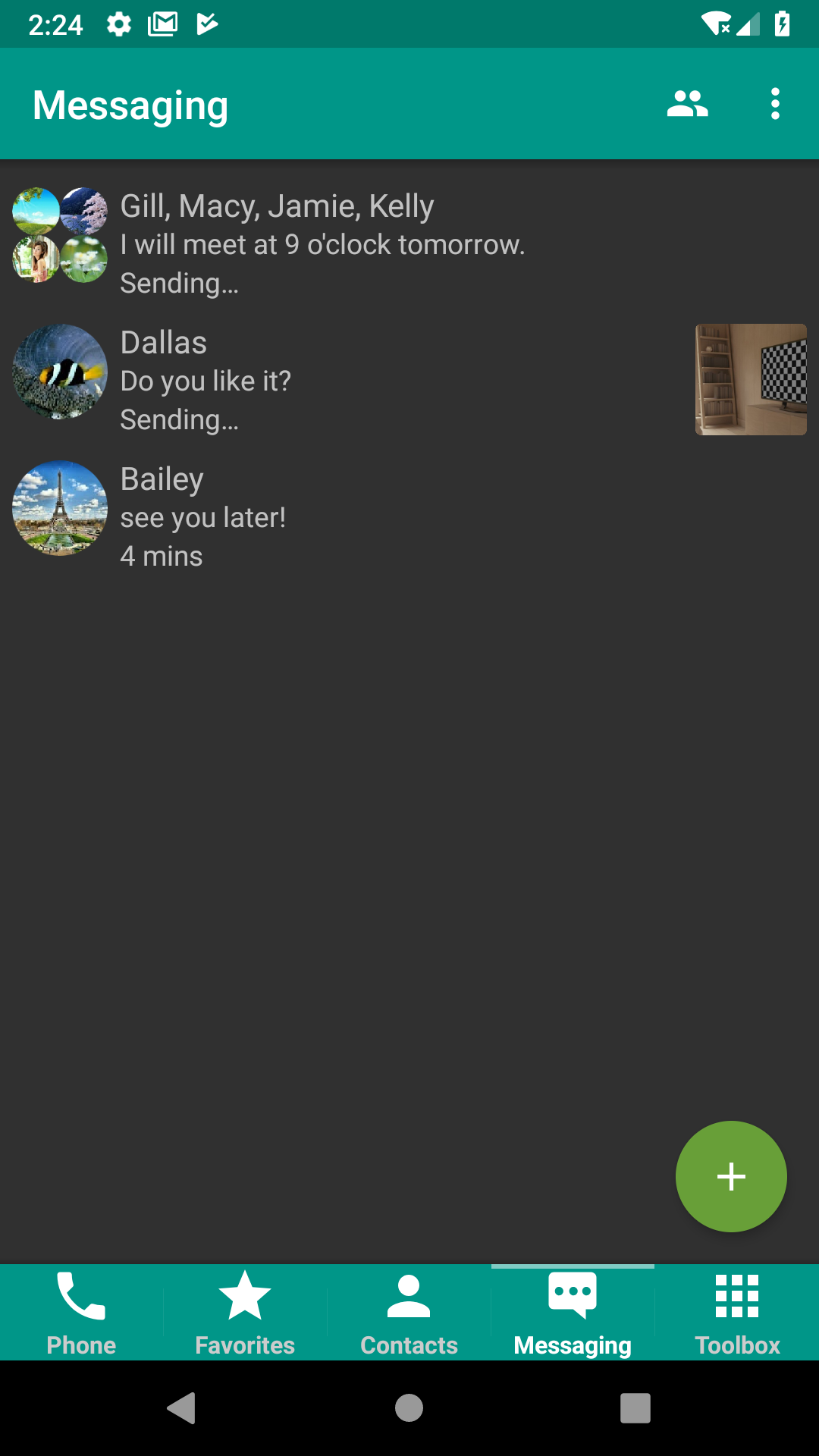
Task: Select the Messaging tab
Action: tap(573, 1313)
